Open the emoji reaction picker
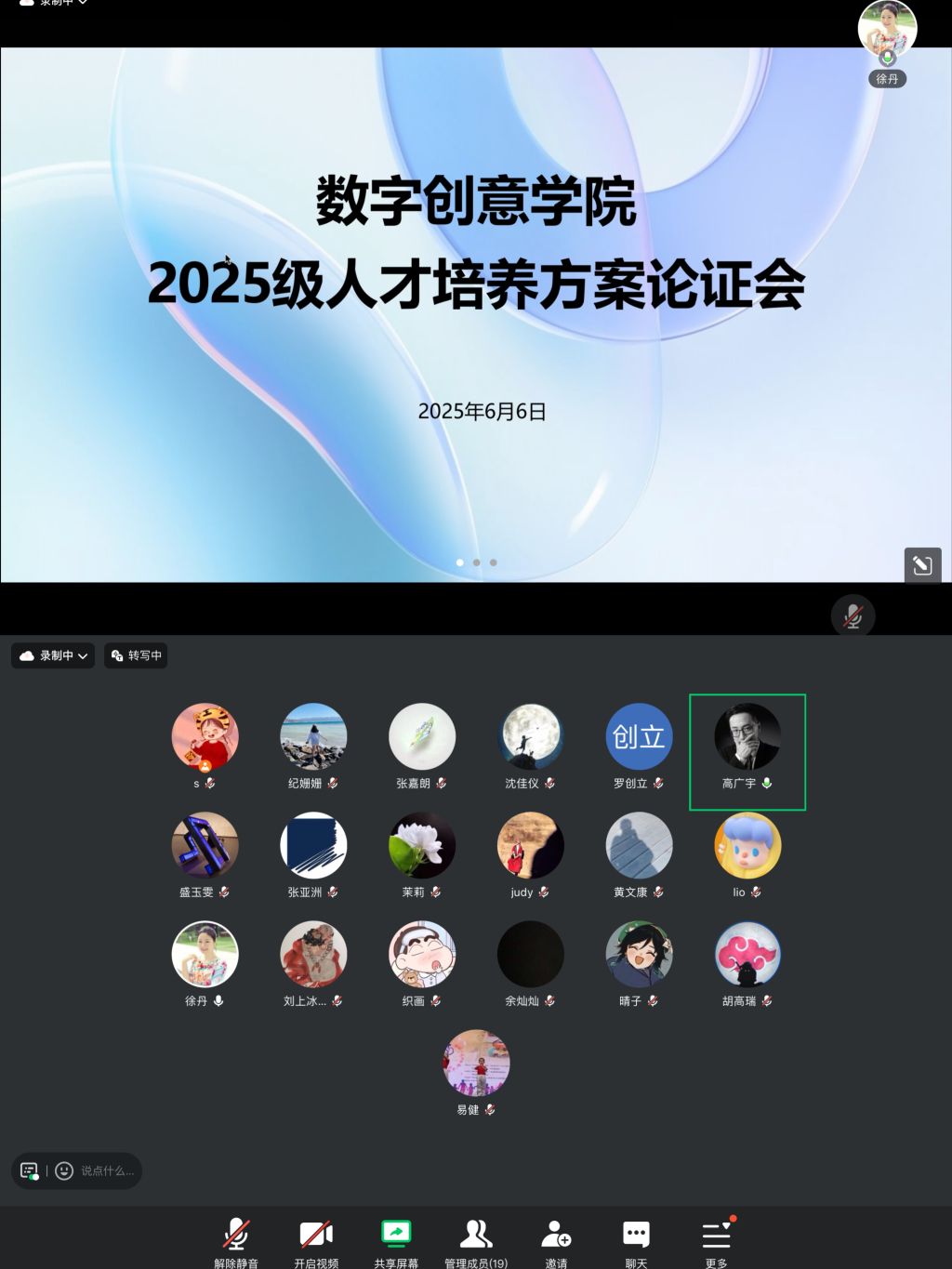The height and width of the screenshot is (1269, 952). (64, 1171)
